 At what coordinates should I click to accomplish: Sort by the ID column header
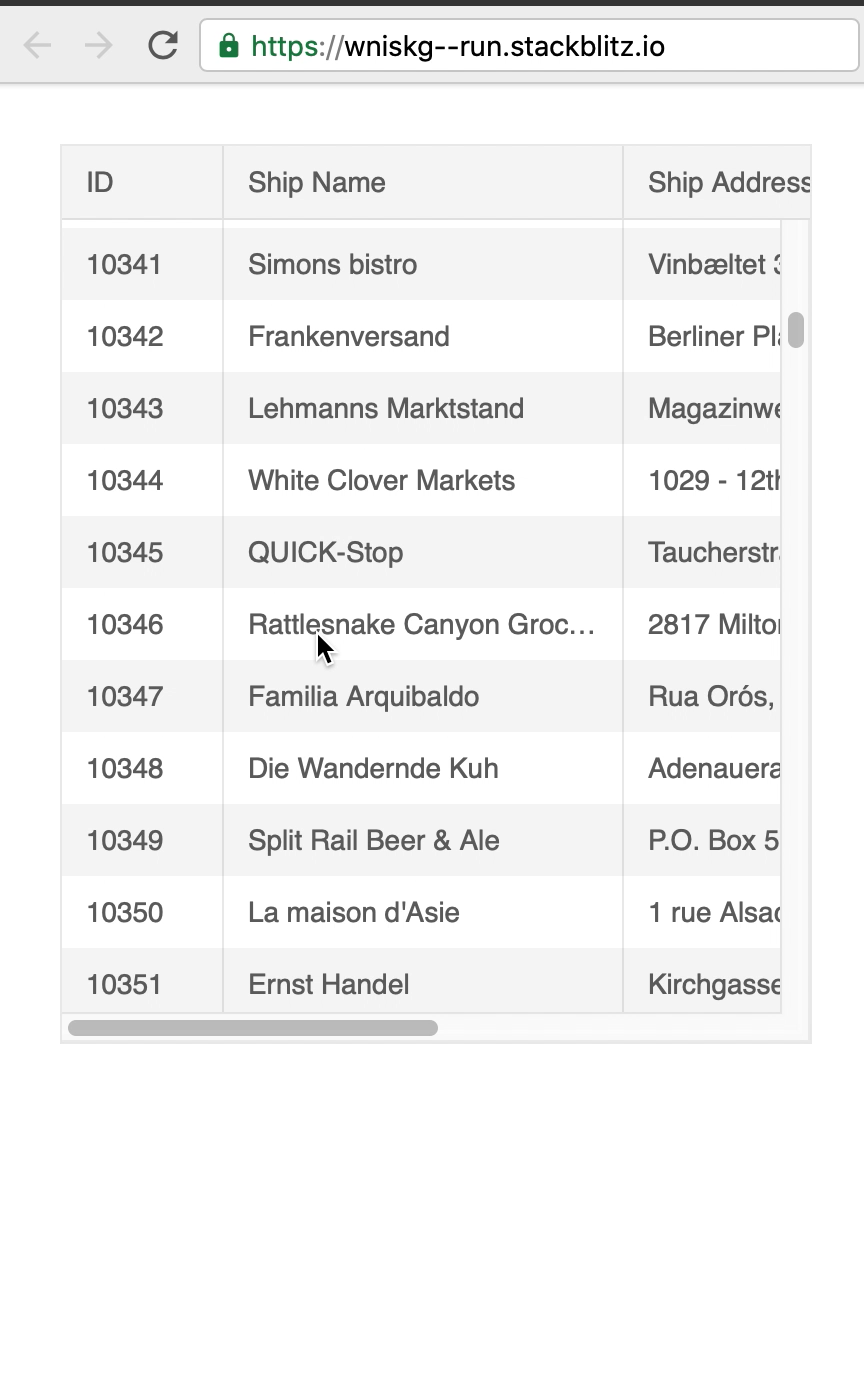pyautogui.click(x=100, y=182)
